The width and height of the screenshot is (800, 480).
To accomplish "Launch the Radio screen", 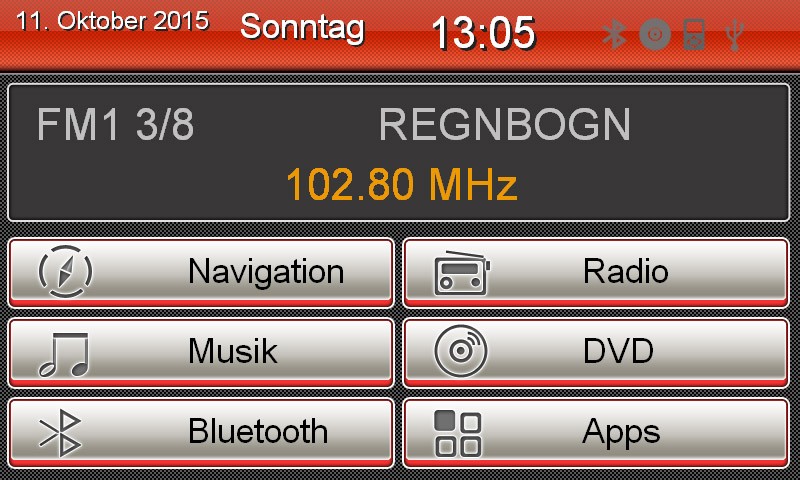I will [x=596, y=271].
